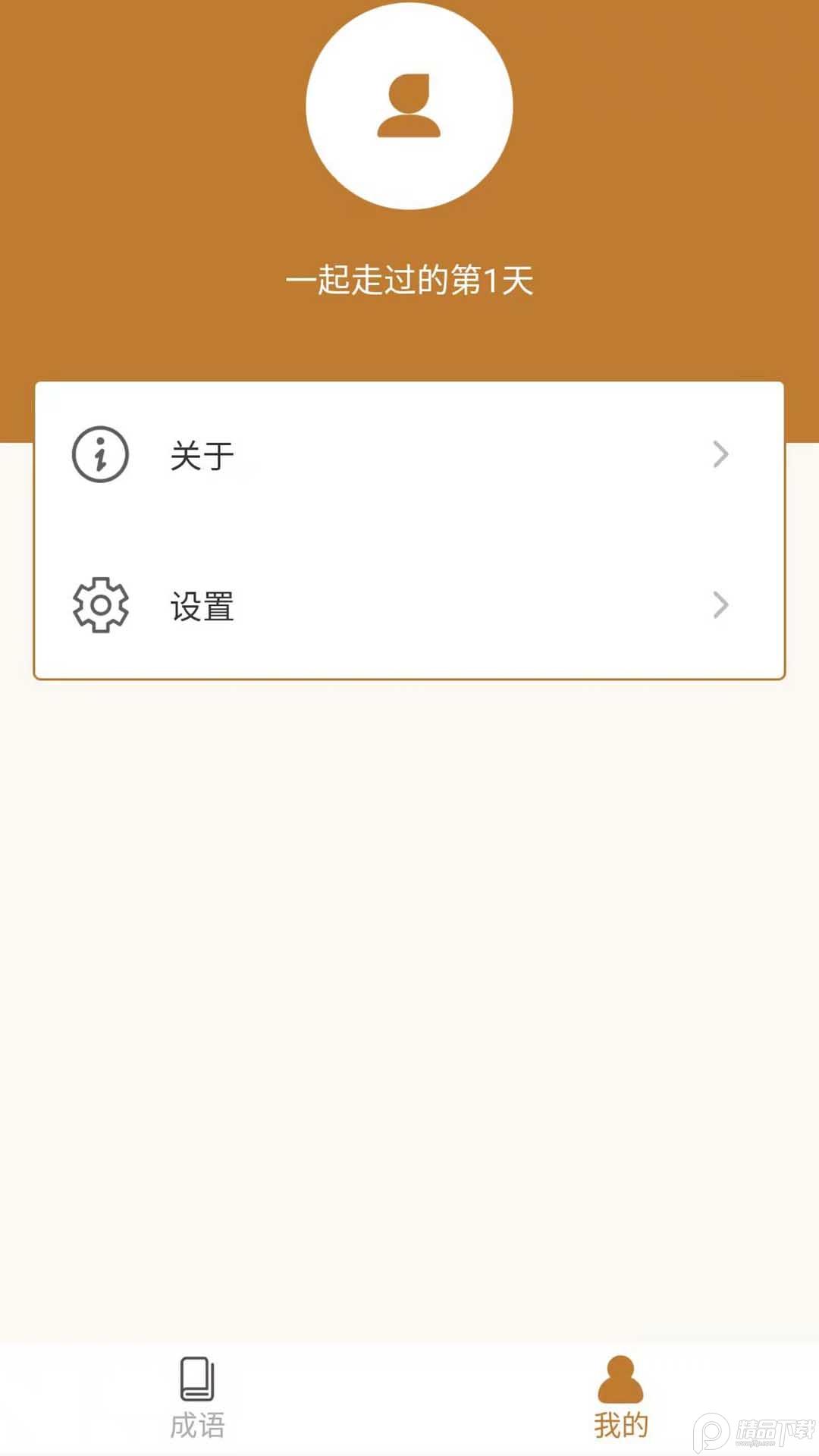Select the gear icon next to 设置
The width and height of the screenshot is (819, 1456).
(x=99, y=604)
